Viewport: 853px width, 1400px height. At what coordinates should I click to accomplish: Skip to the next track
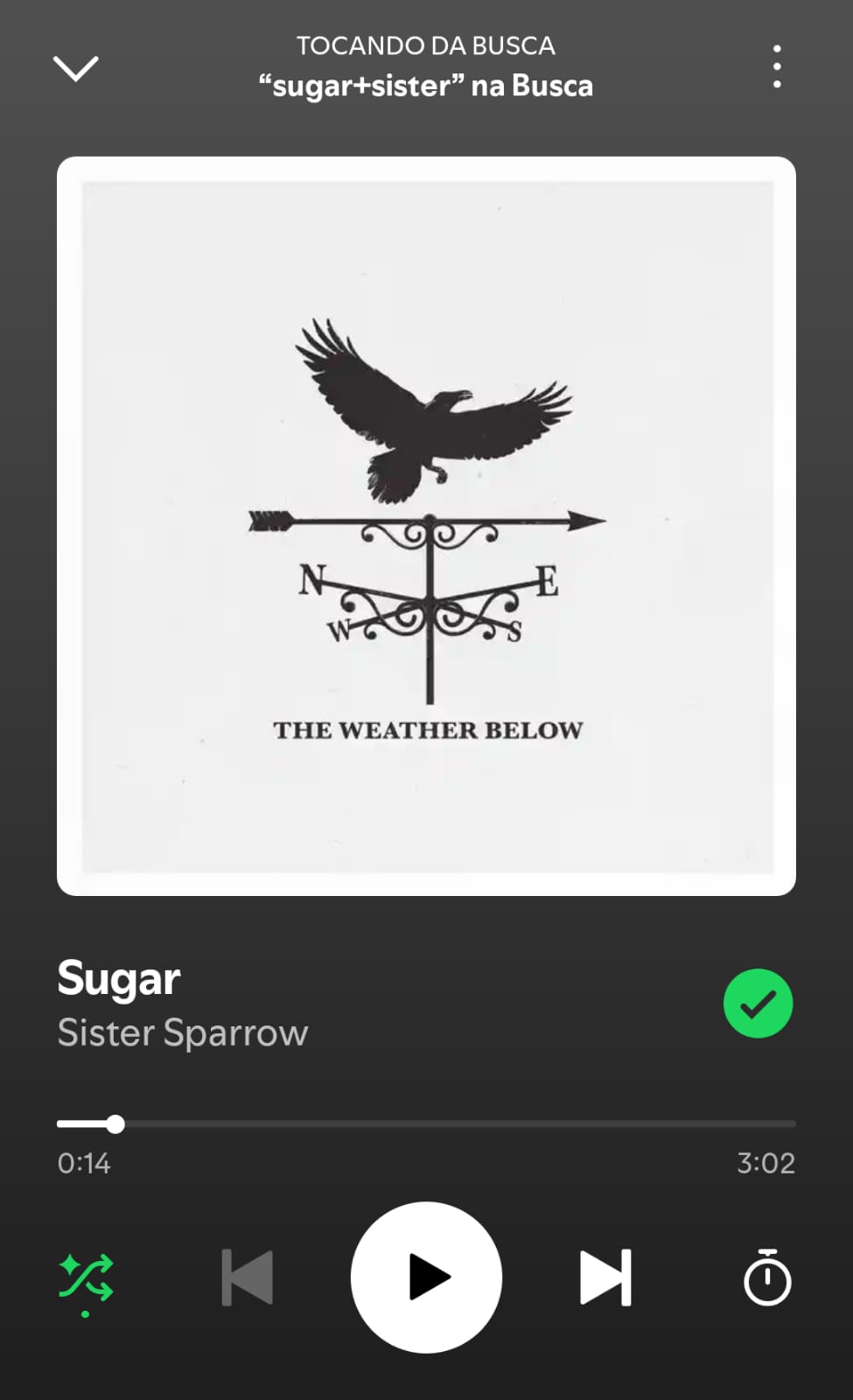605,1277
